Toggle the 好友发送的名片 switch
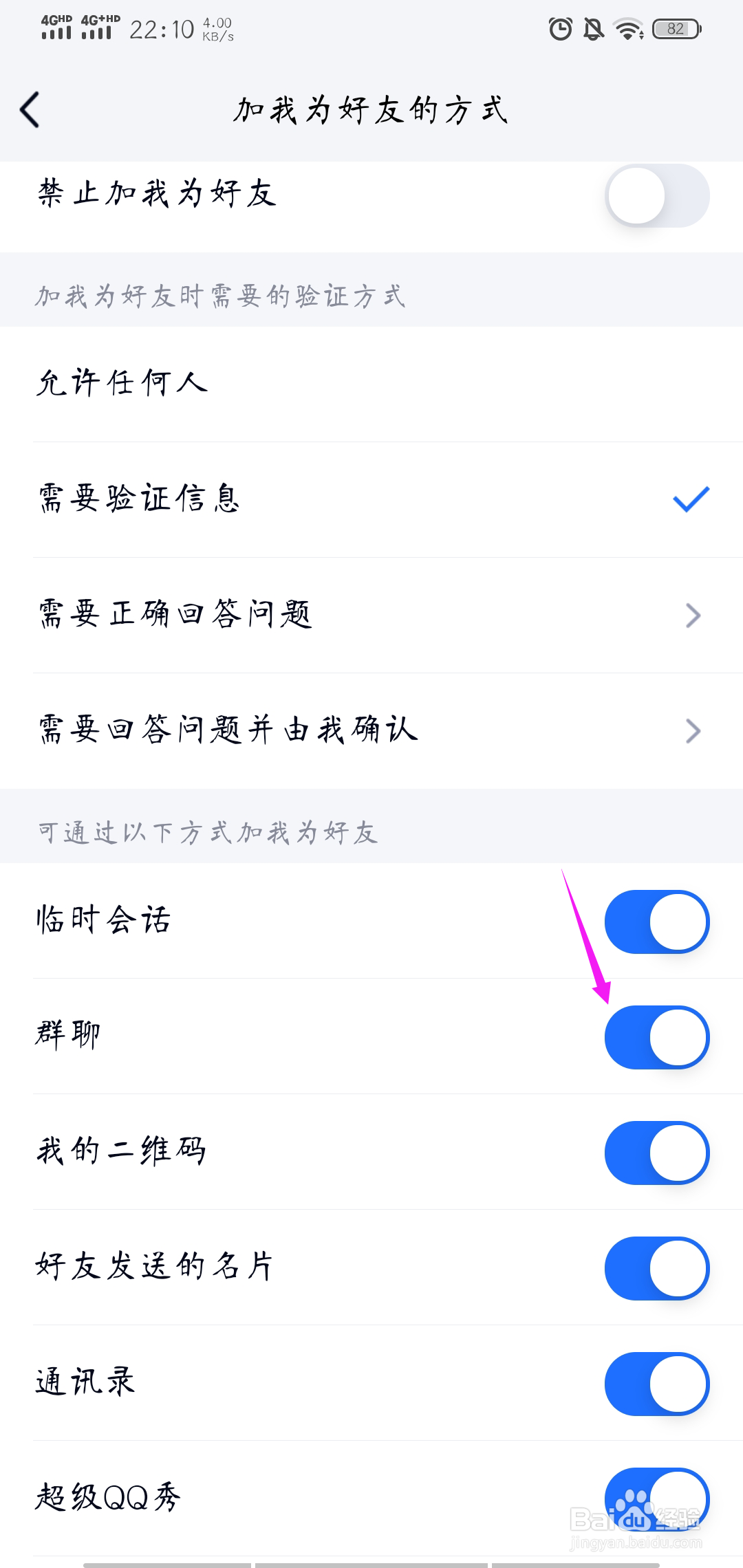 coord(658,1269)
